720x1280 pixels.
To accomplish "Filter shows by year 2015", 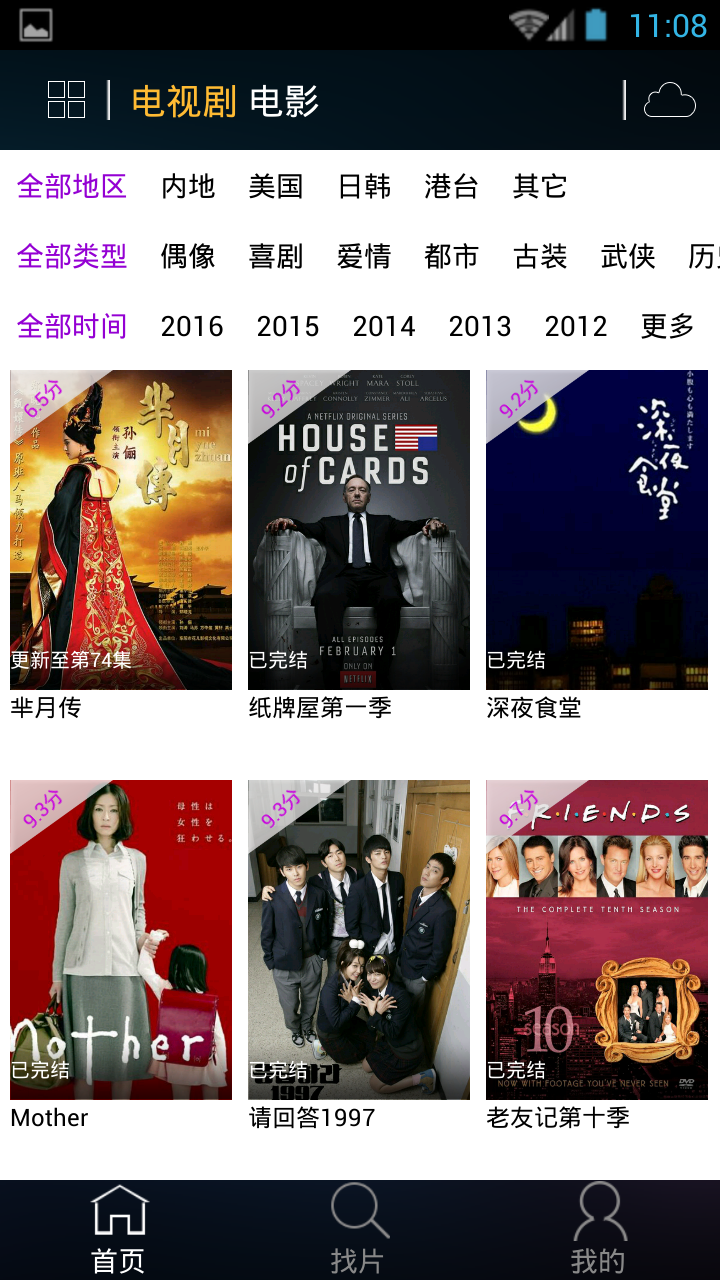I will click(288, 327).
